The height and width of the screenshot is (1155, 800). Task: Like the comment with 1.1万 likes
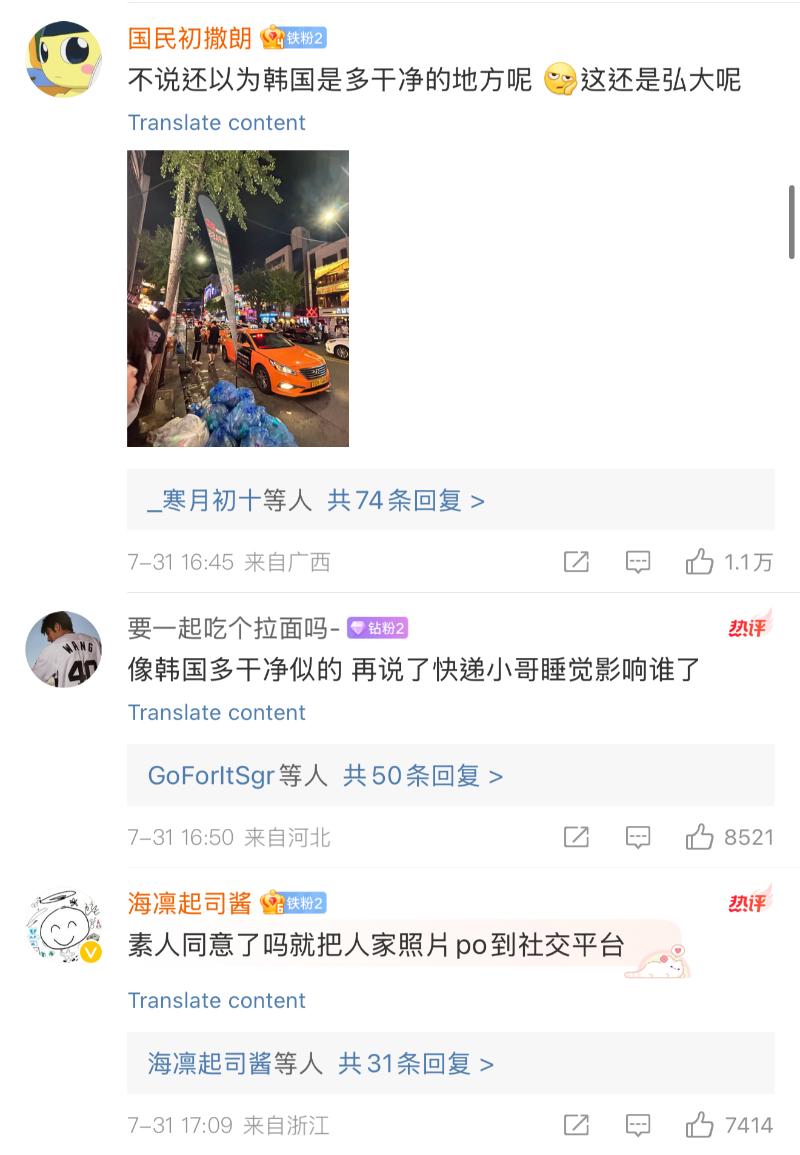point(700,562)
